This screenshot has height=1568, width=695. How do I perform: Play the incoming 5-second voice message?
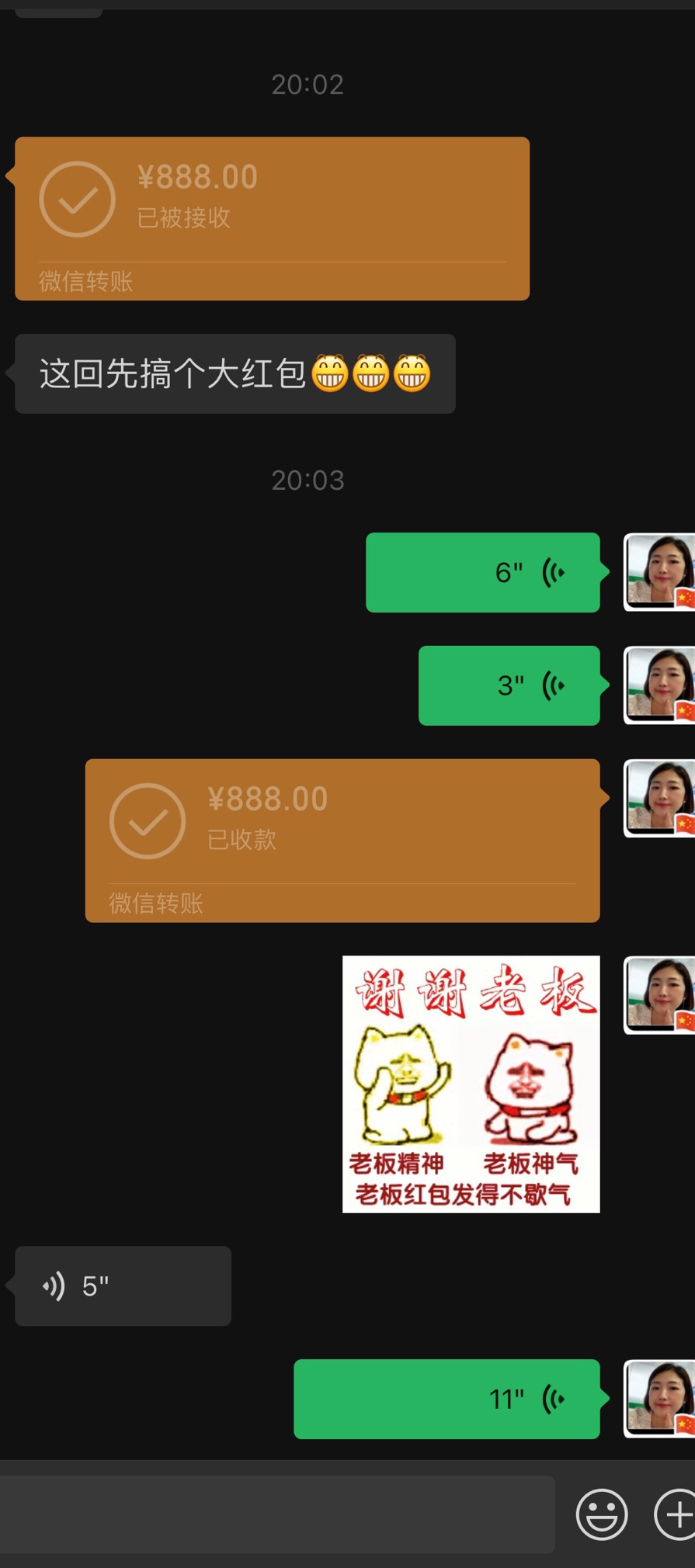point(123,1286)
